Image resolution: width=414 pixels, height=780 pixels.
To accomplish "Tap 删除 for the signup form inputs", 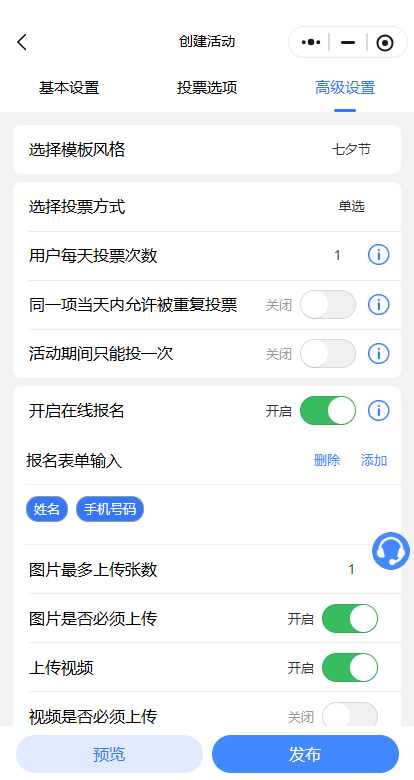I will [327, 460].
